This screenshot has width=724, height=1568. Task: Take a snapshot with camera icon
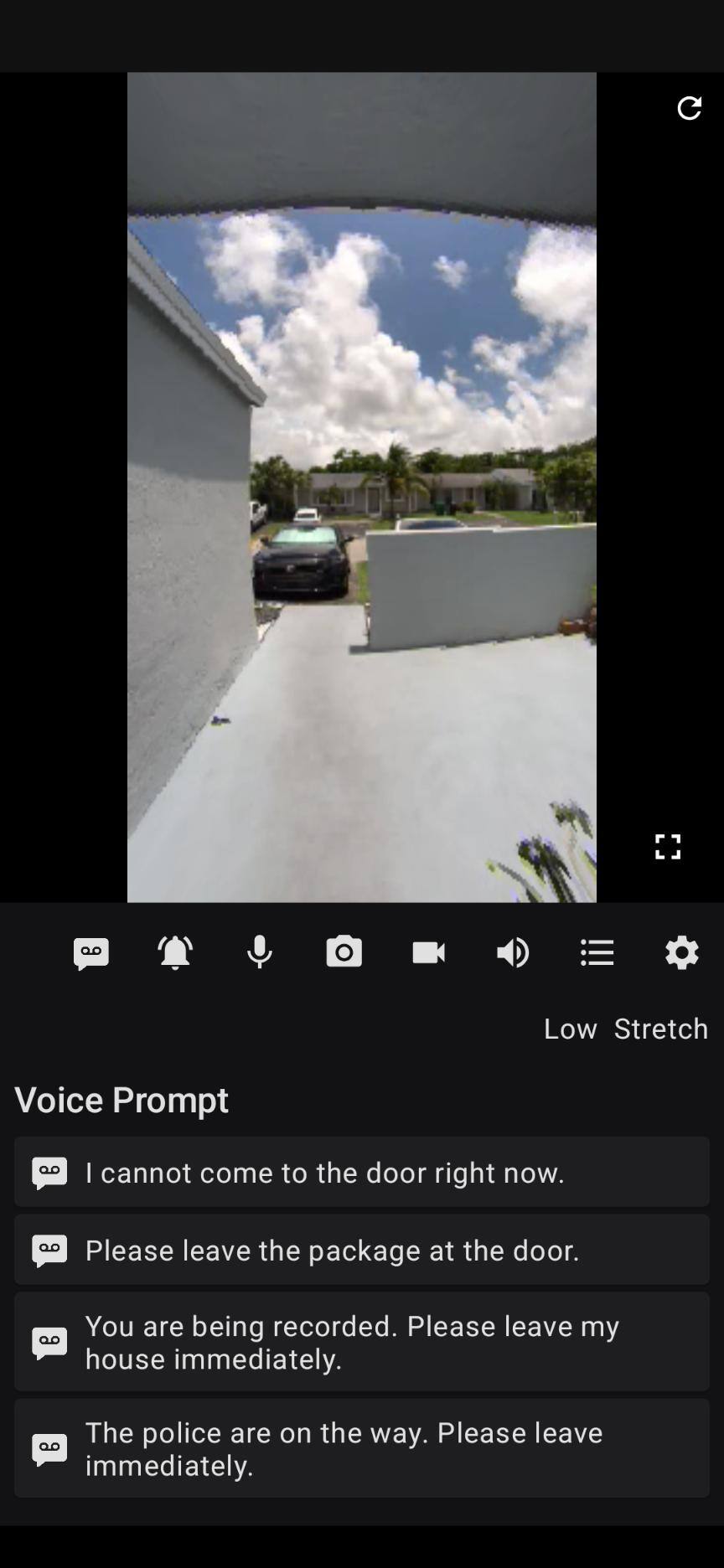click(x=344, y=953)
